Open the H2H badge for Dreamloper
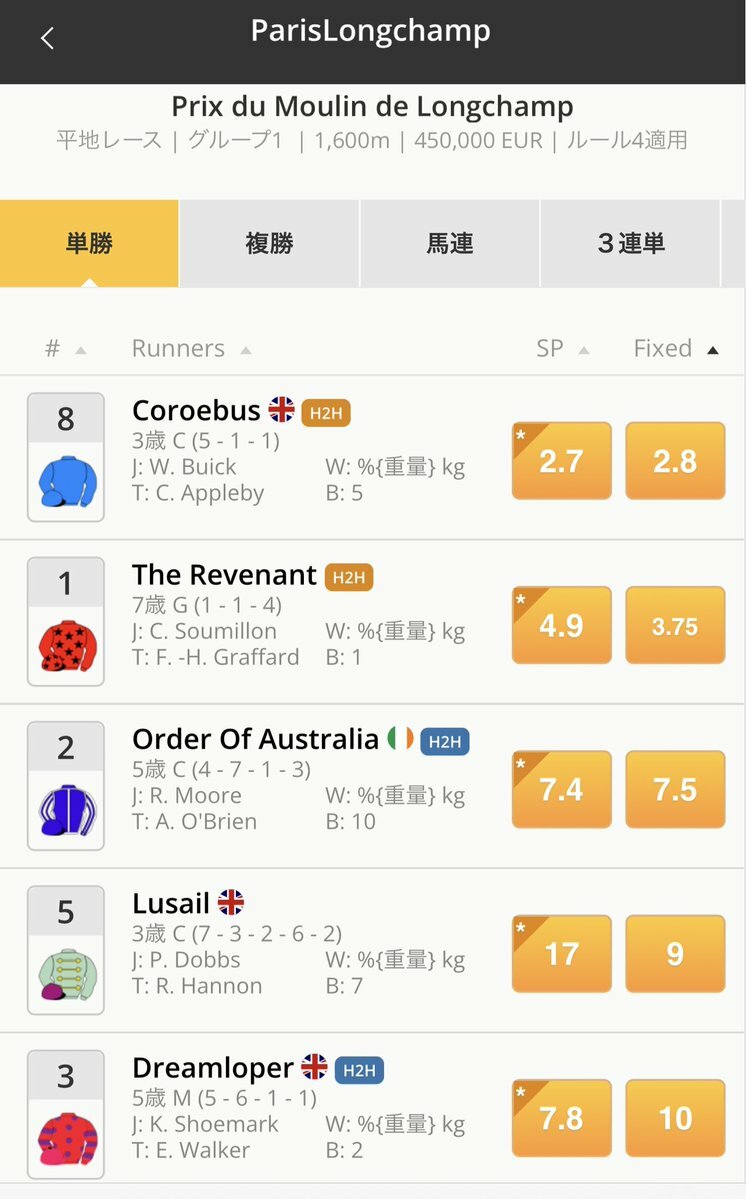 [359, 1070]
